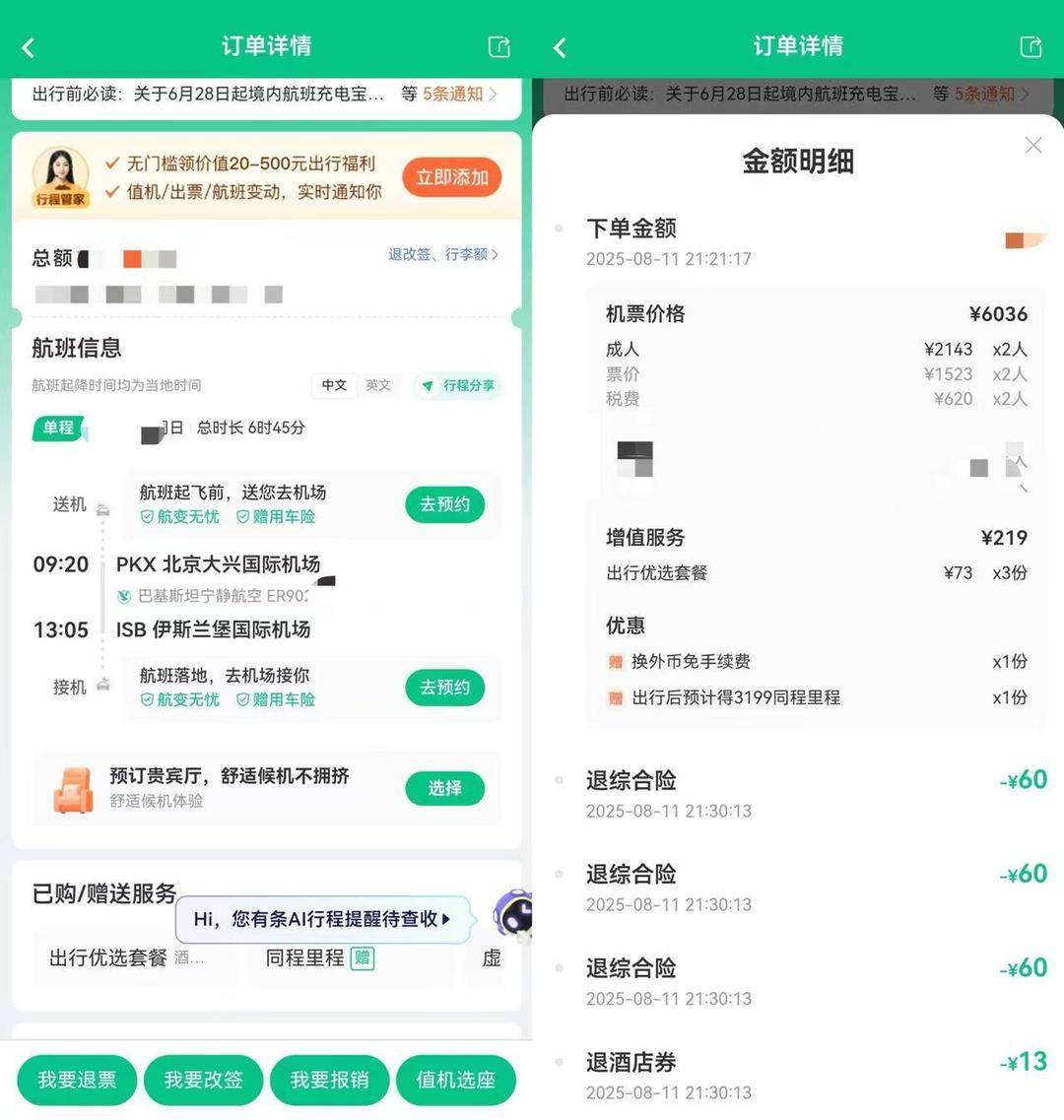Switch flight info language to 英文
Viewport: 1064px width, 1120px height.
378,385
